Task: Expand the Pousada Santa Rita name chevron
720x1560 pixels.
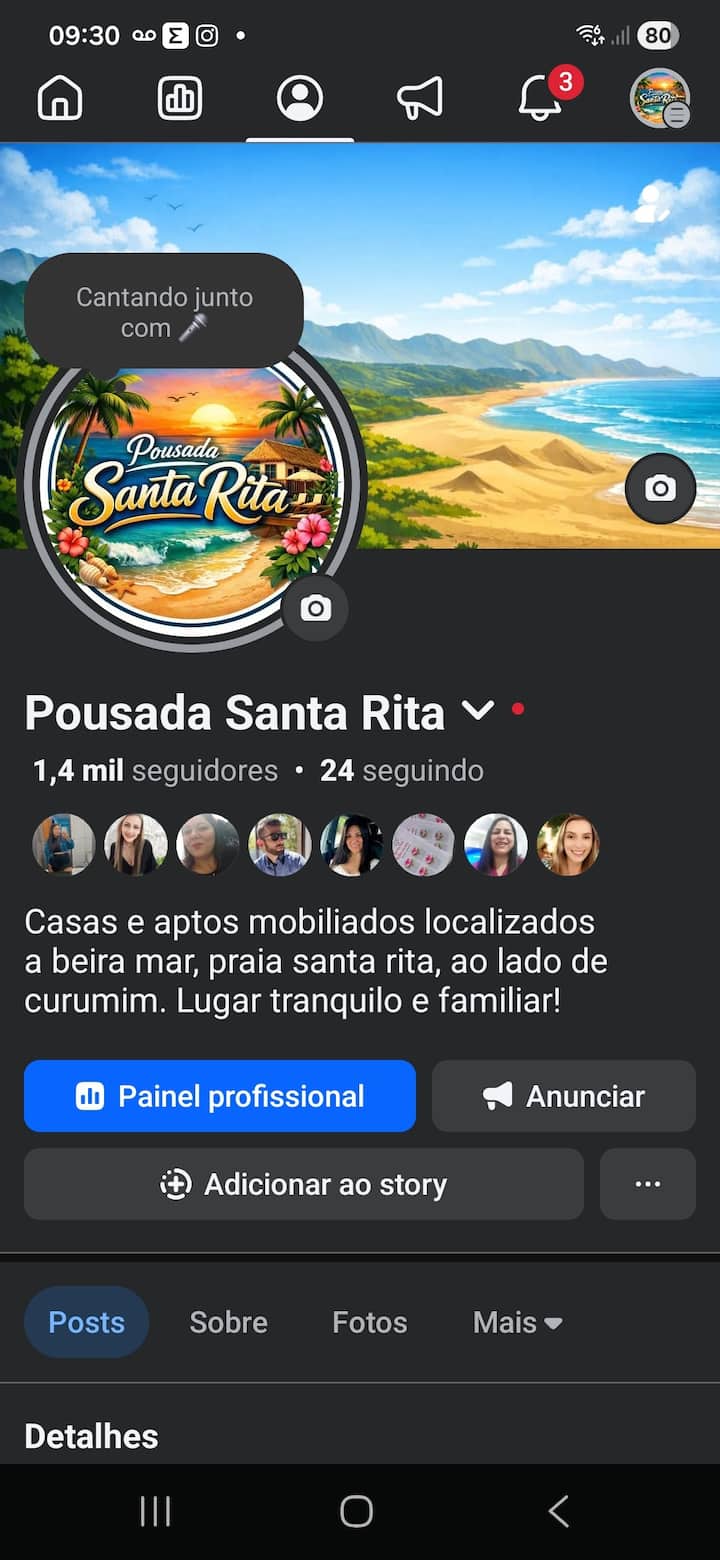Action: pos(478,712)
